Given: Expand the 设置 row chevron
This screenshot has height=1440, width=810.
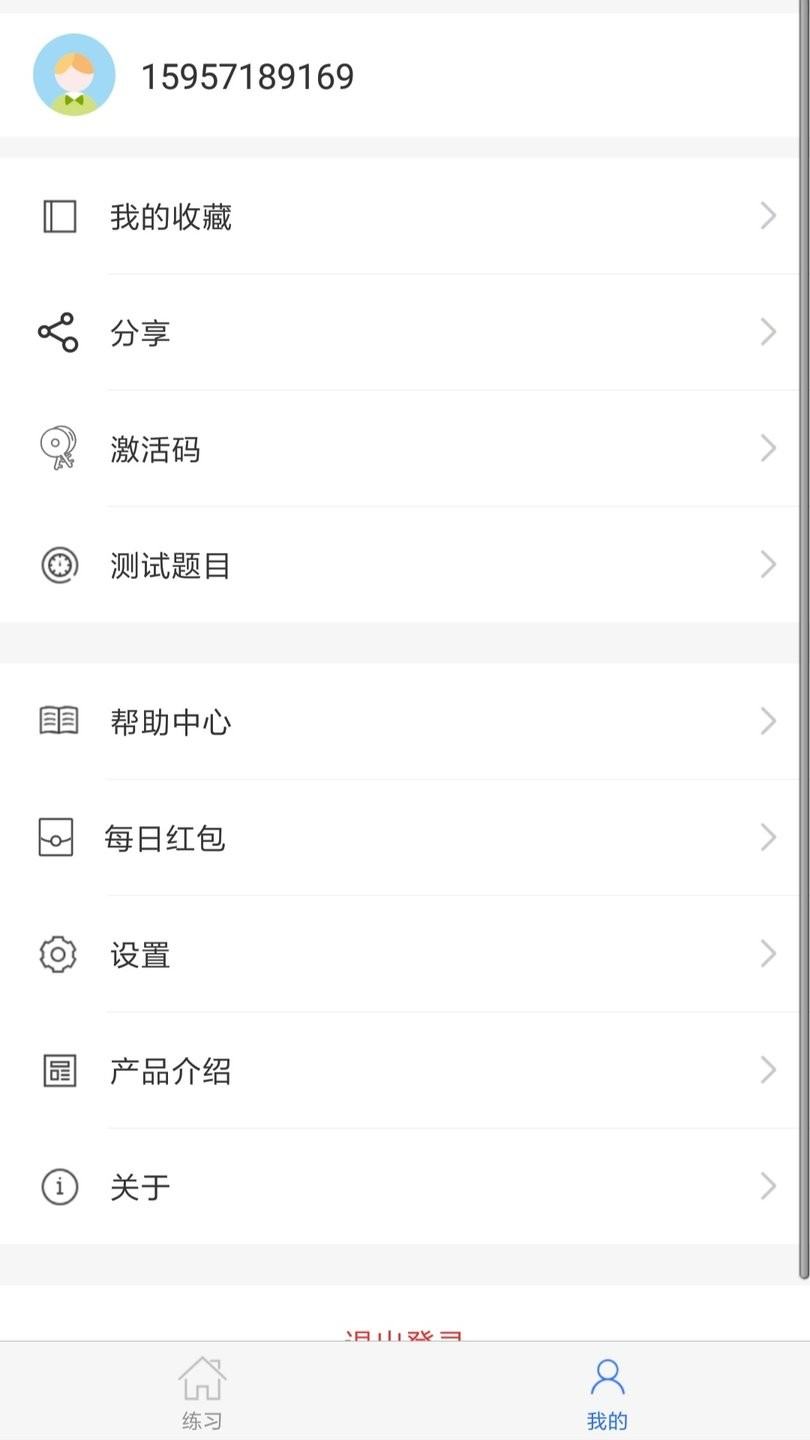Looking at the screenshot, I should tap(766, 954).
